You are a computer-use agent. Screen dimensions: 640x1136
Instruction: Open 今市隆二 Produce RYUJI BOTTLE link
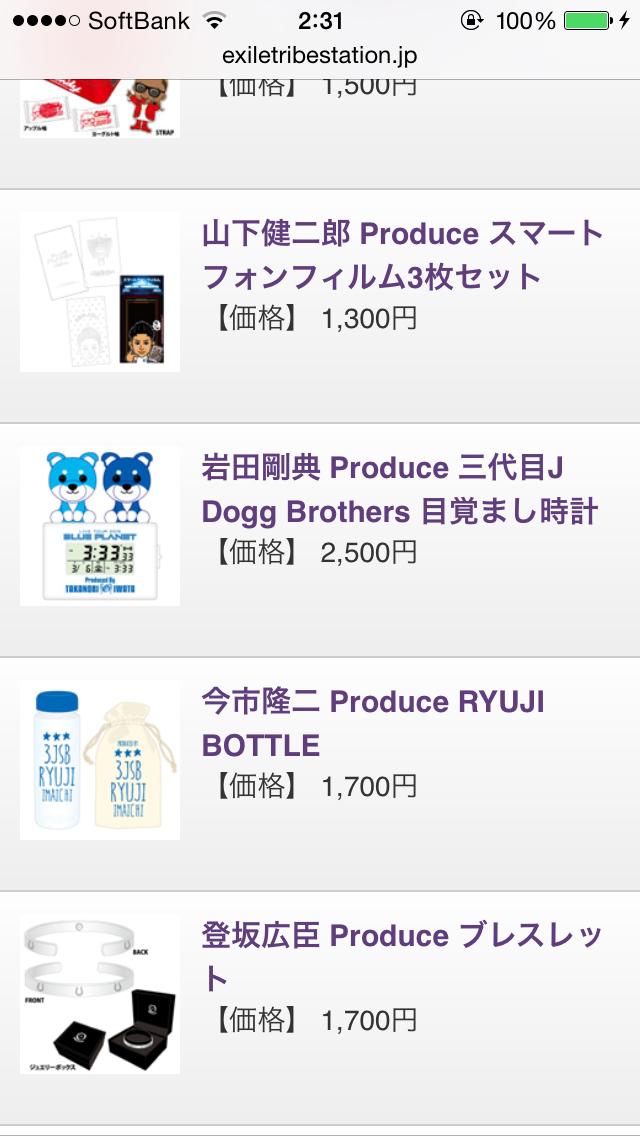pyautogui.click(x=373, y=723)
